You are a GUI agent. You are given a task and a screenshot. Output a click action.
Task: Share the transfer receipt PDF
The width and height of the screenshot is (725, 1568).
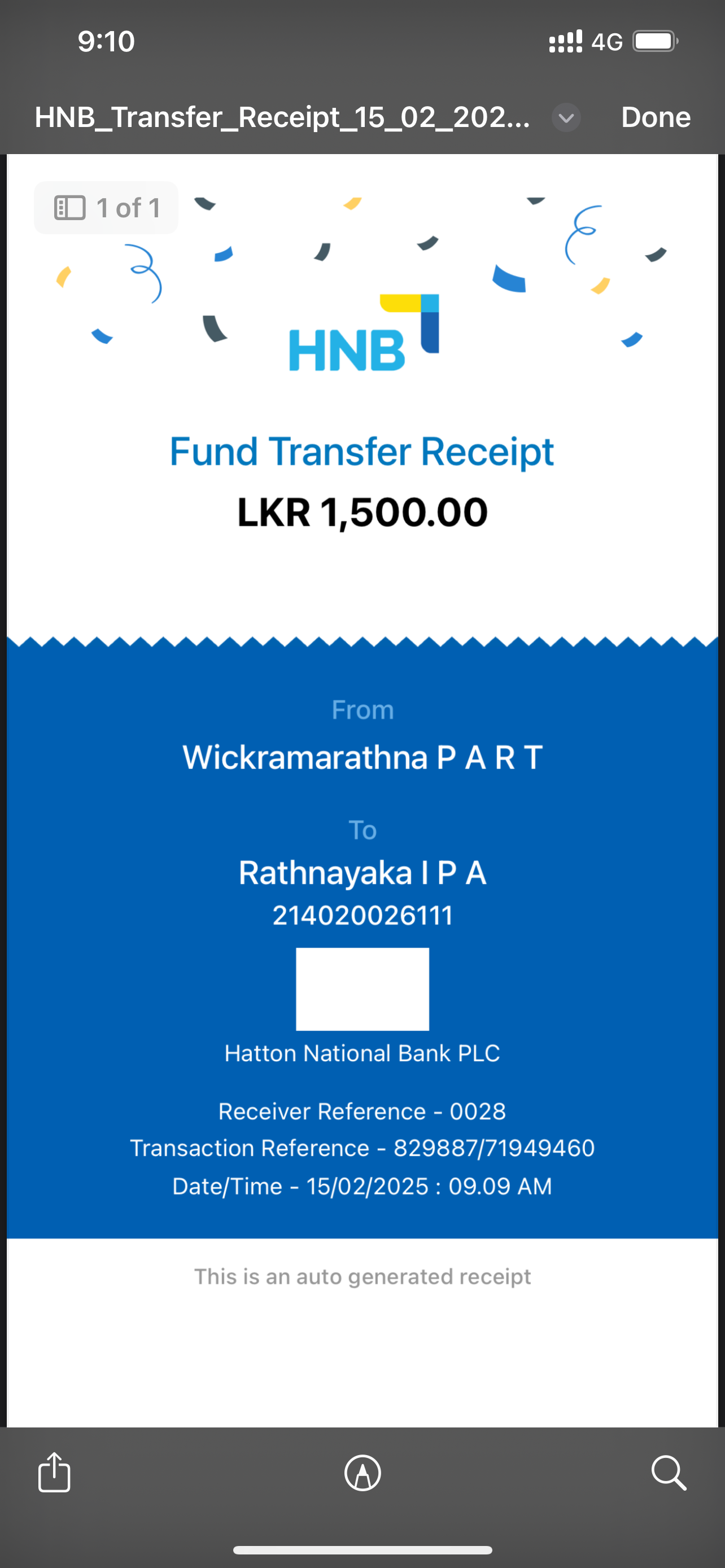pos(54,1473)
